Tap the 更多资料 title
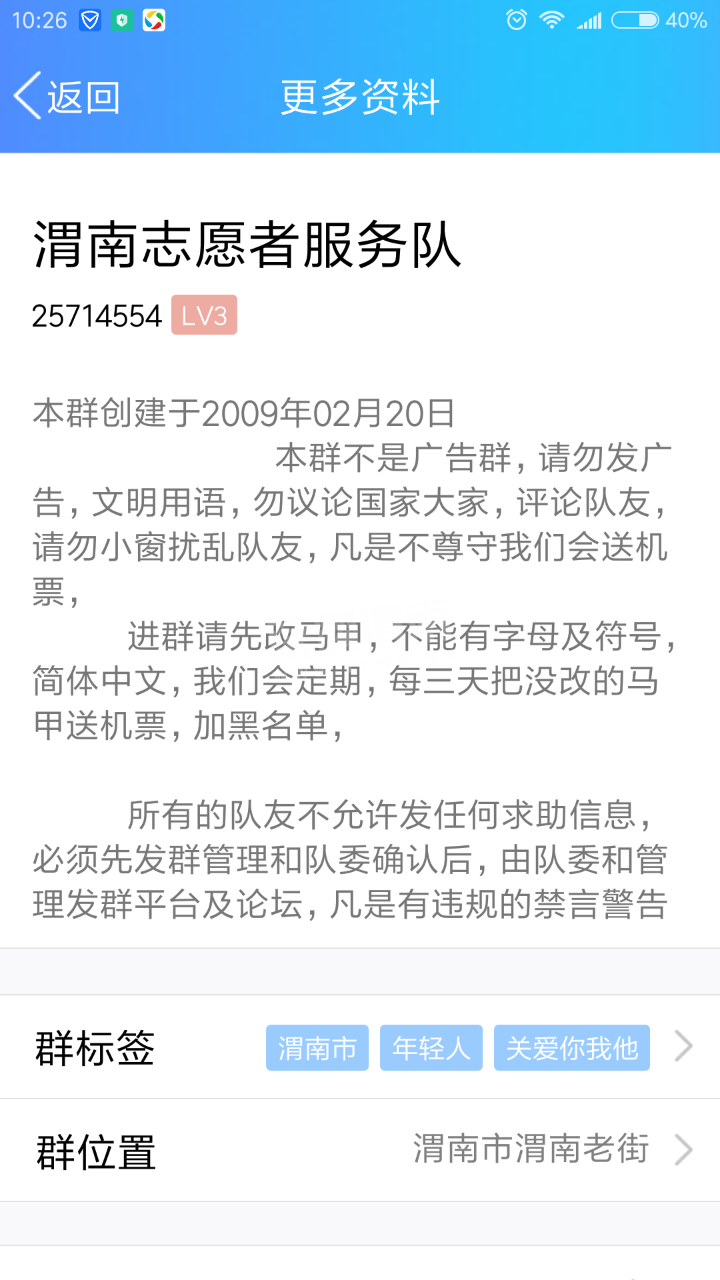 [360, 96]
